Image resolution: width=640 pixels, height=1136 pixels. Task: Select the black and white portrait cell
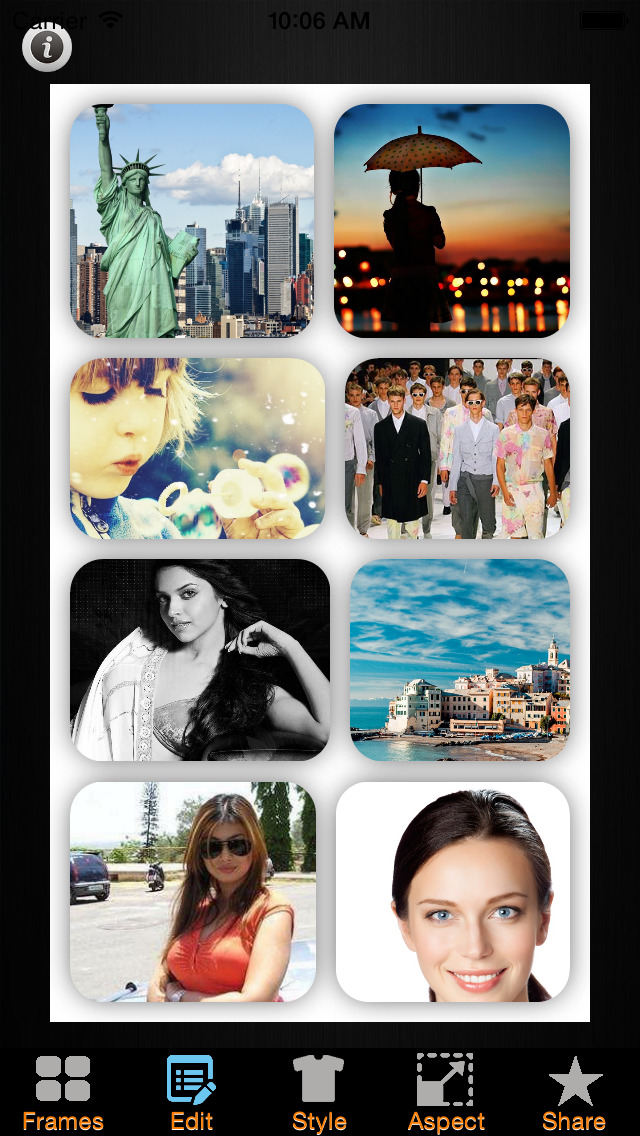199,660
